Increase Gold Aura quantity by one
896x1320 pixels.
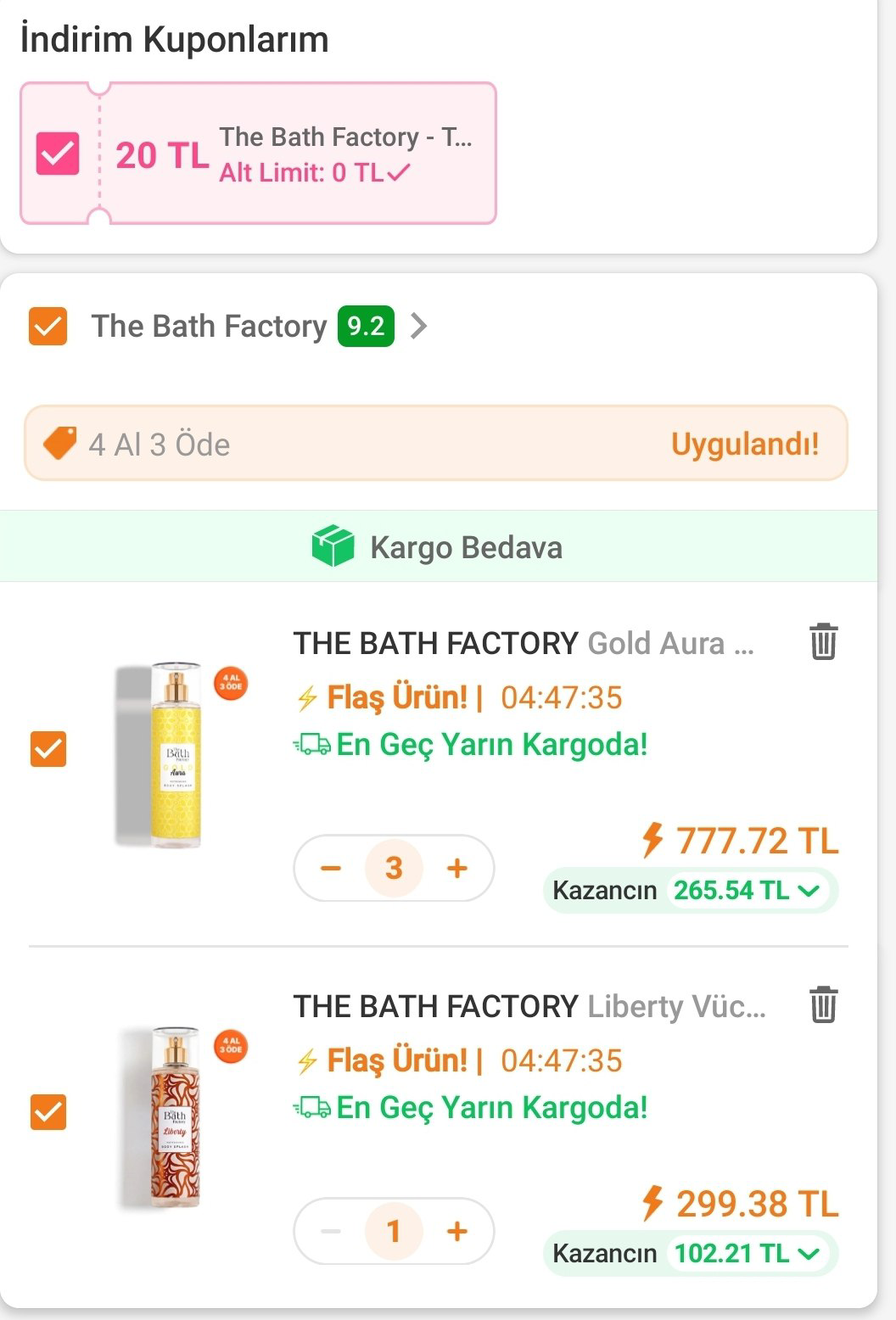pos(457,868)
